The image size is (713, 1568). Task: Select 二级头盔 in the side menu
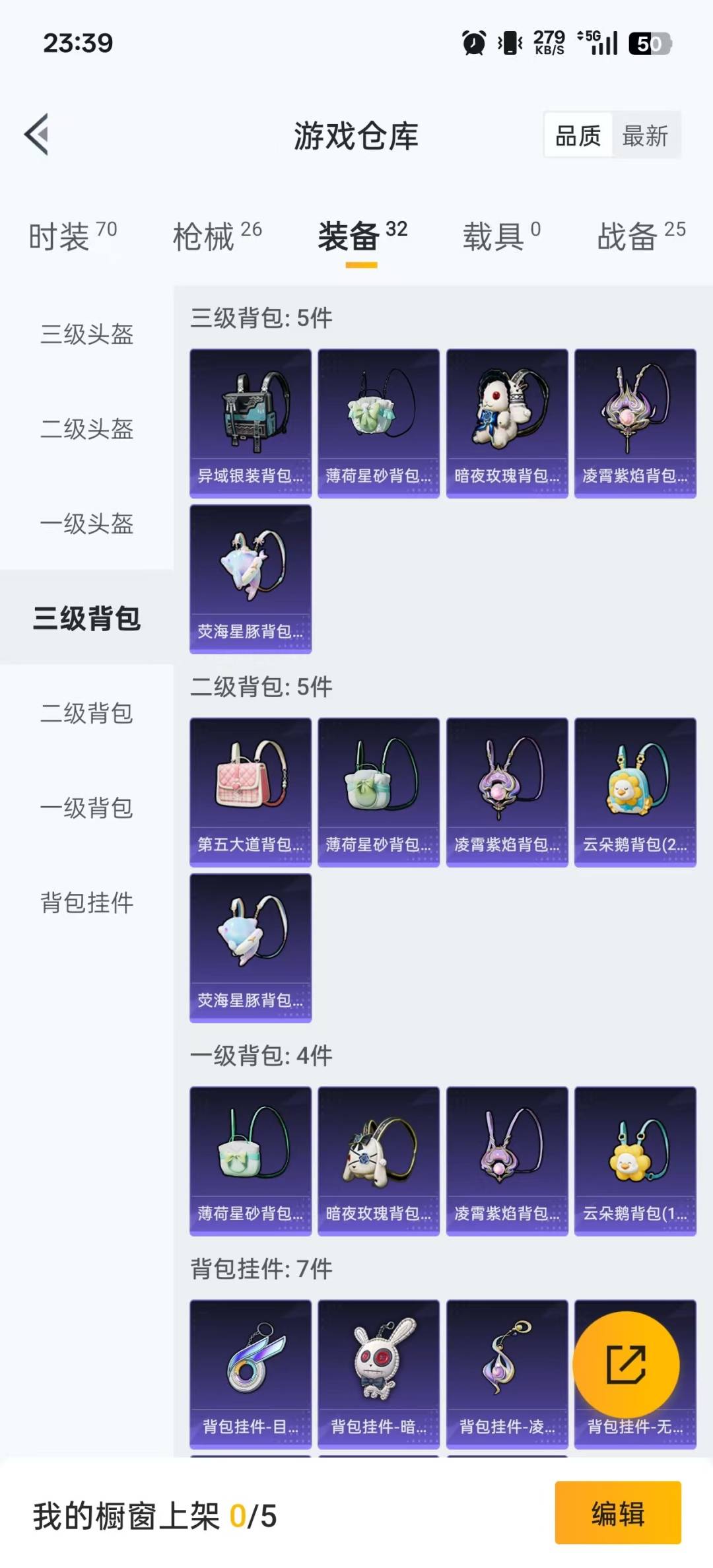pos(86,429)
